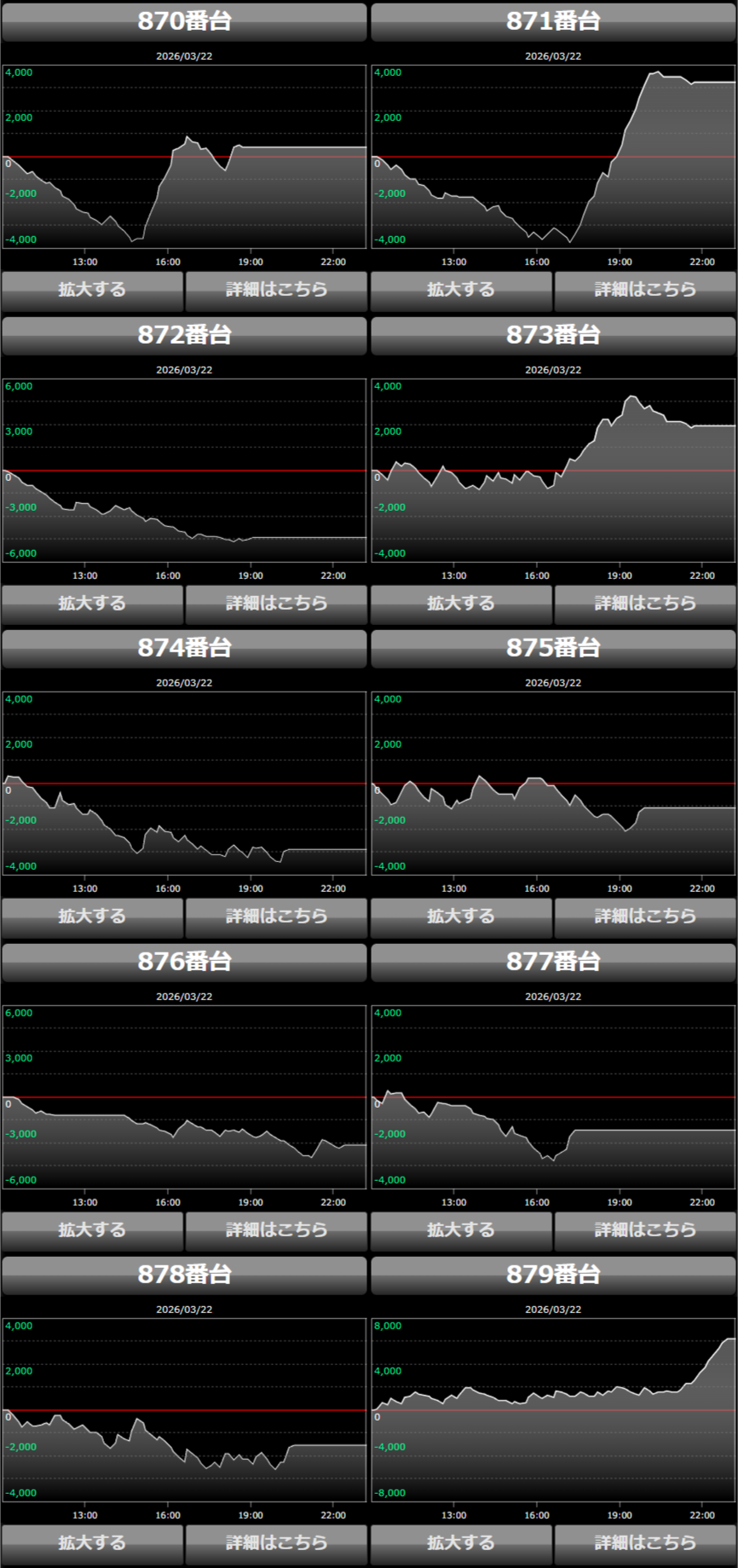View details for machine 872

[276, 604]
